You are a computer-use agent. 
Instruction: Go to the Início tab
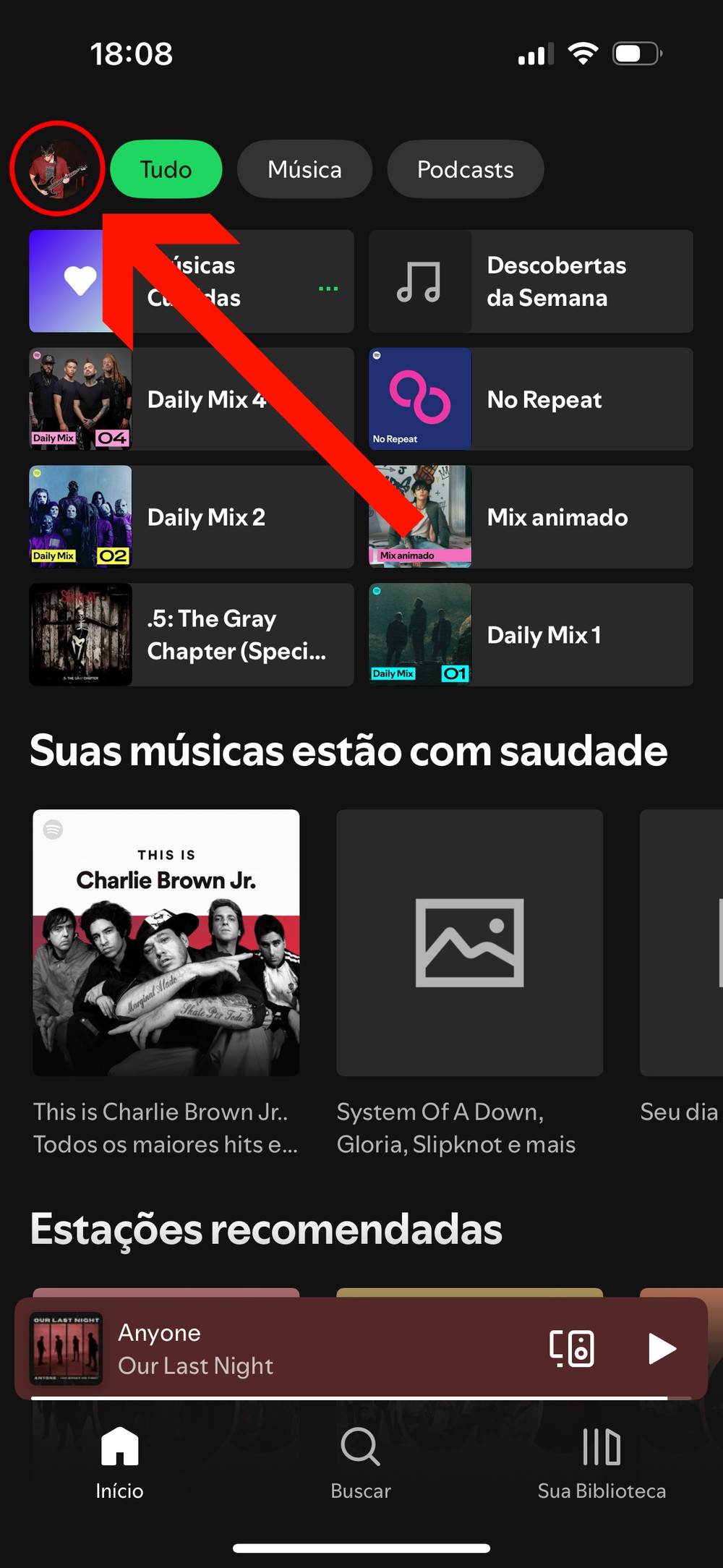119,1461
